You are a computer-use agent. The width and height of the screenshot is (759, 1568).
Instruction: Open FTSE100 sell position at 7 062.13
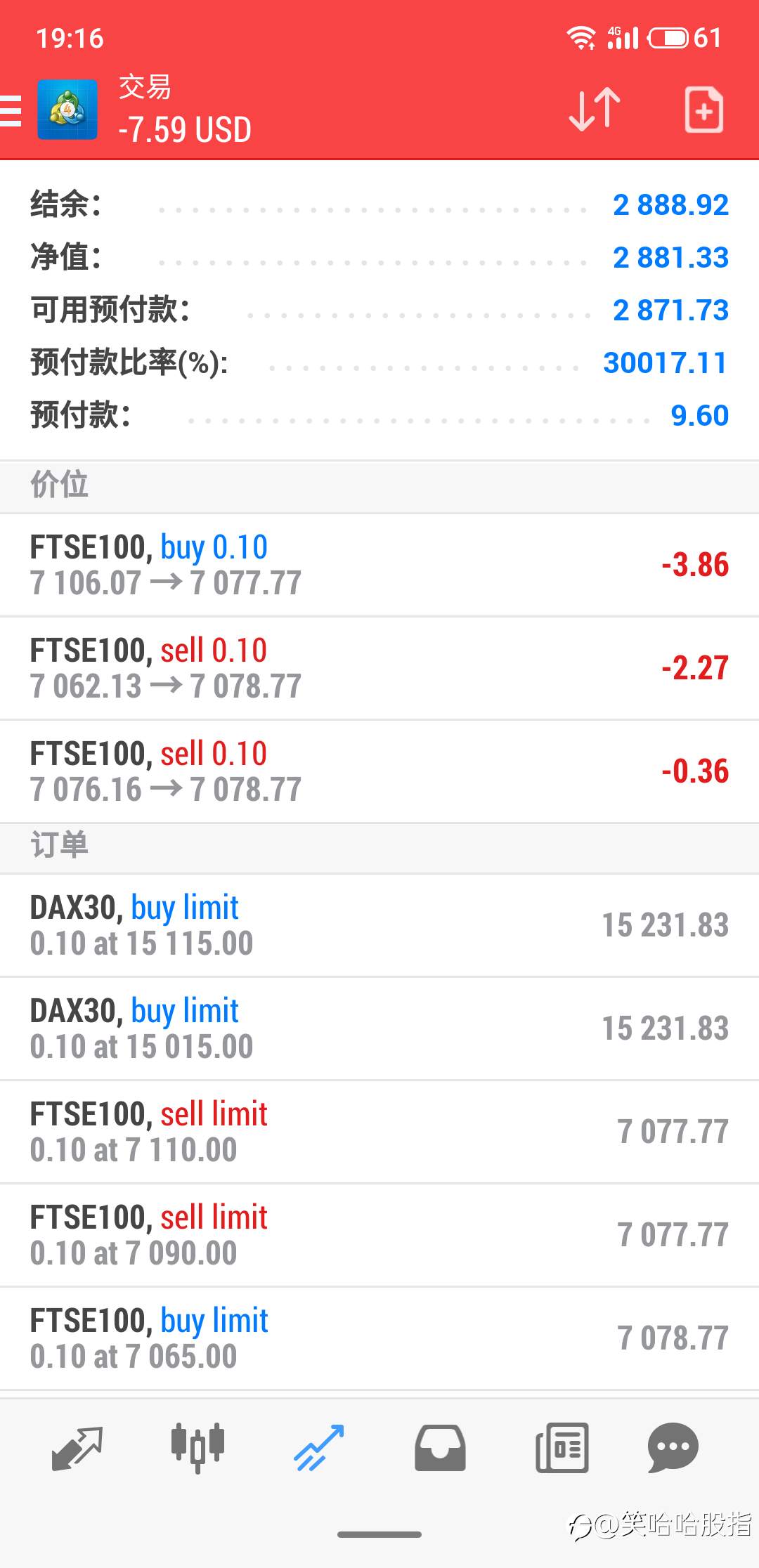[x=379, y=668]
